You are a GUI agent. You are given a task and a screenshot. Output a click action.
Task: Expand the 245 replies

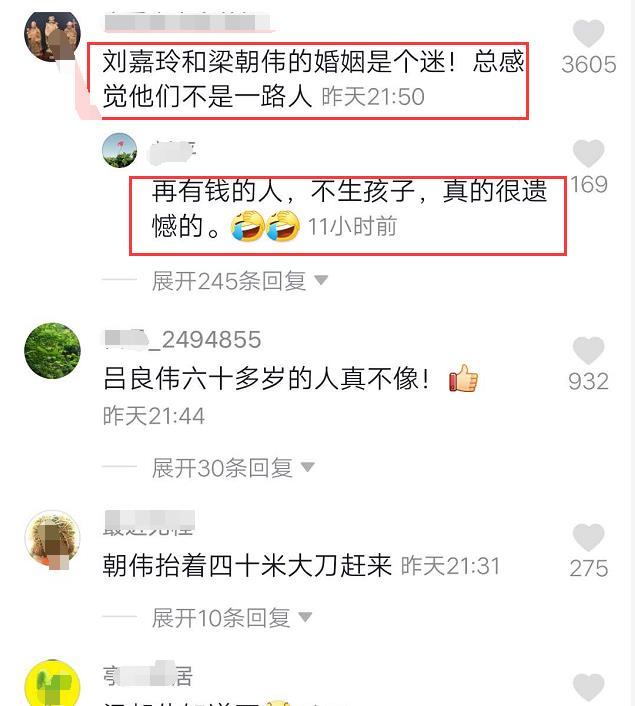coord(239,281)
